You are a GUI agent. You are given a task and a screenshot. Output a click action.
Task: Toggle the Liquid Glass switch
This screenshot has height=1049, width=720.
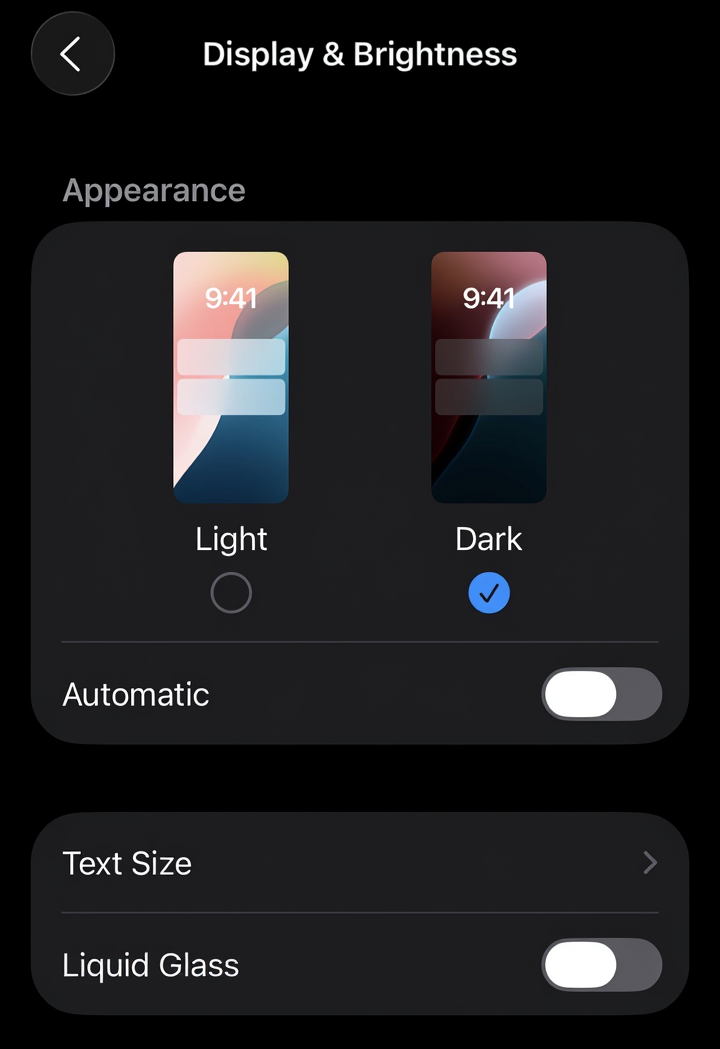point(601,965)
